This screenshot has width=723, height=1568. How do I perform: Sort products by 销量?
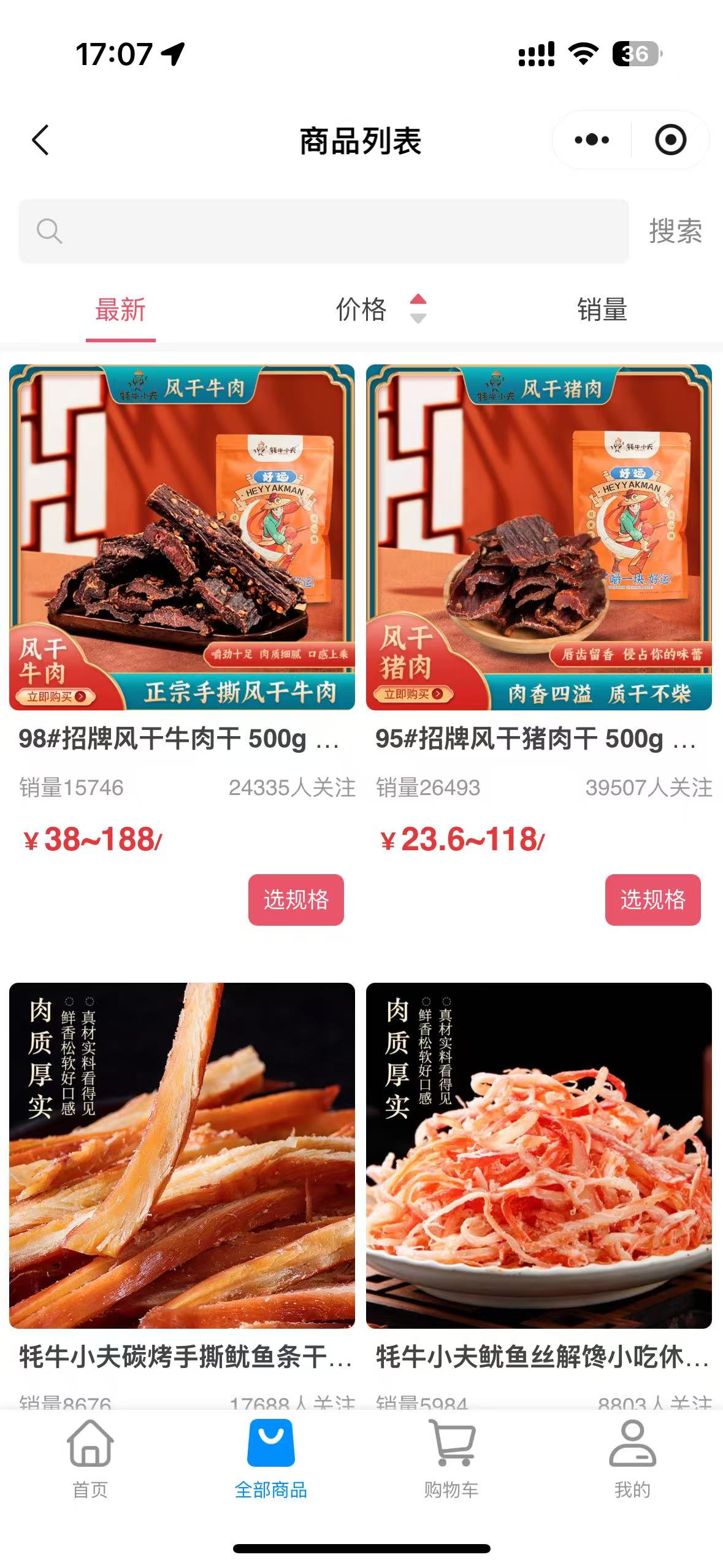tap(602, 310)
